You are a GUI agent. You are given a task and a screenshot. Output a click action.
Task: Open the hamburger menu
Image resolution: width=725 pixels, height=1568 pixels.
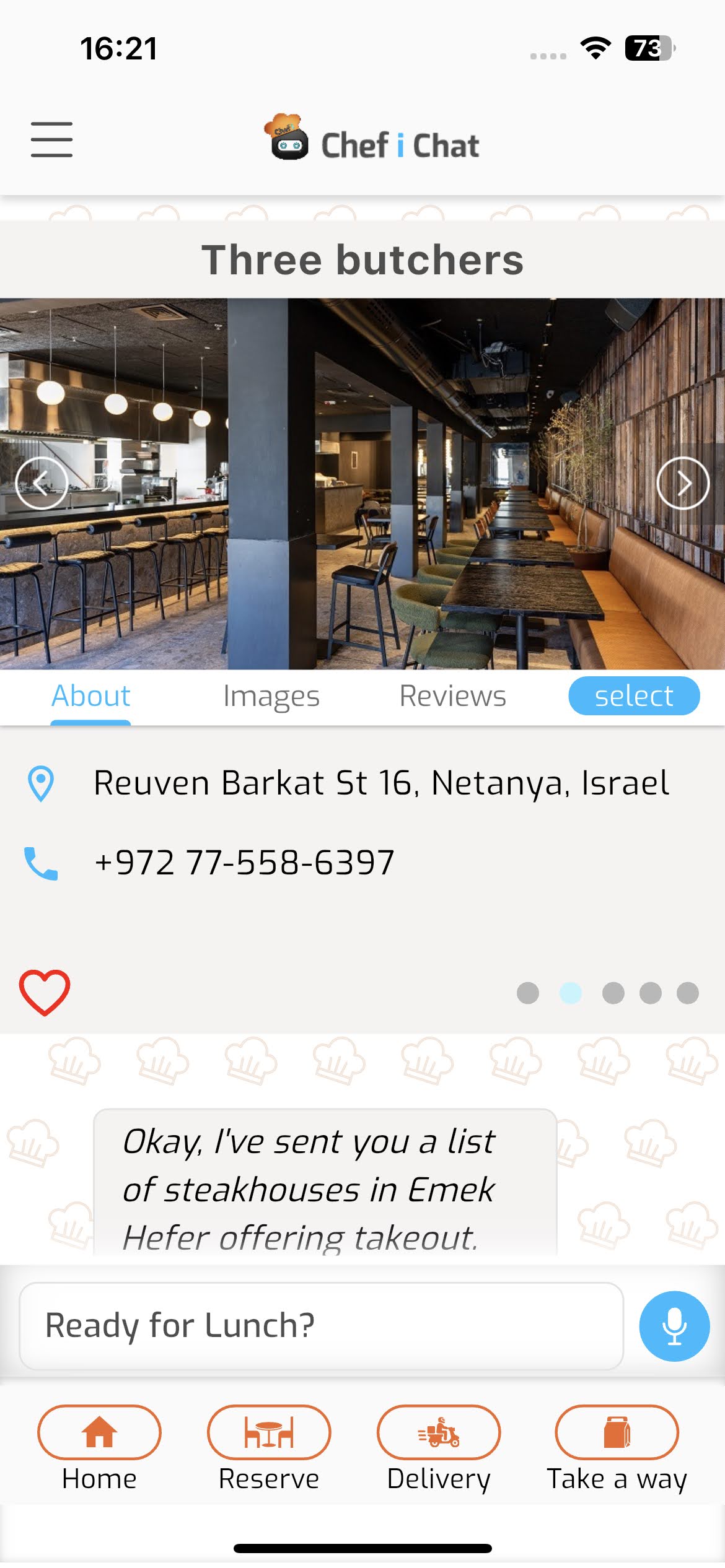(x=51, y=139)
